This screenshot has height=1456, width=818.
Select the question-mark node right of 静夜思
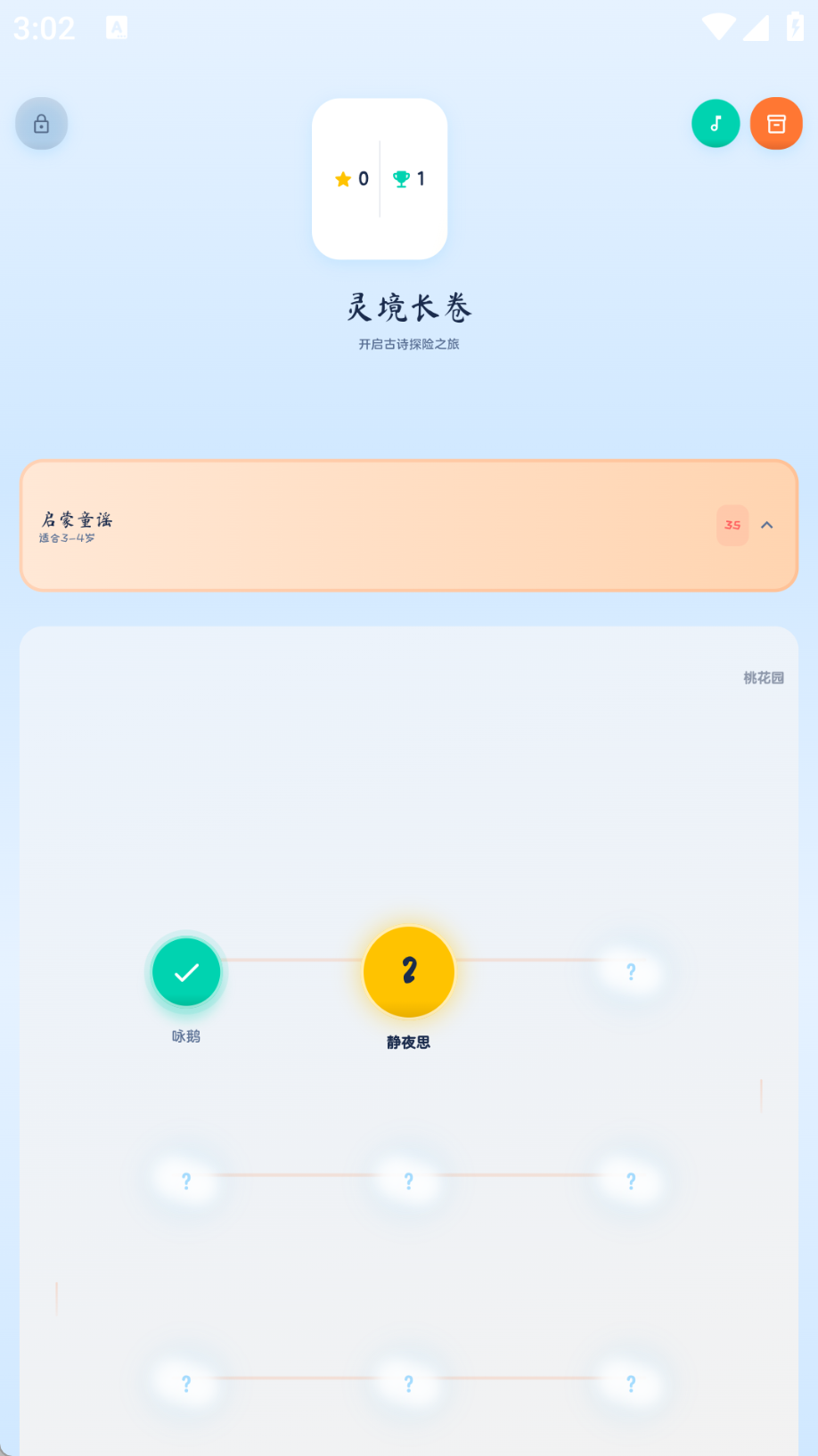coord(631,972)
